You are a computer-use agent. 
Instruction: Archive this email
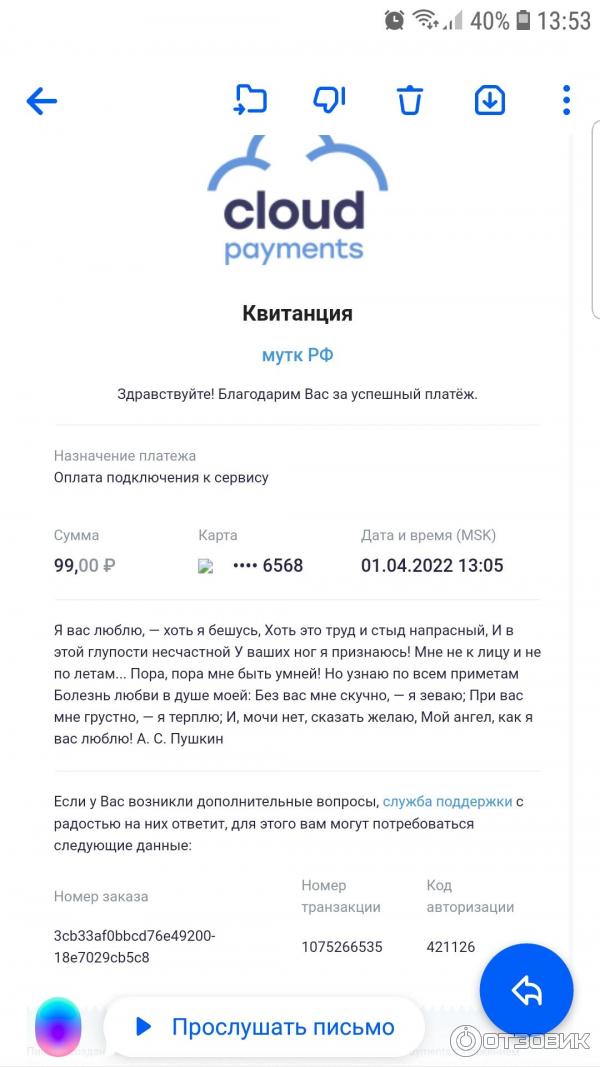click(x=489, y=100)
